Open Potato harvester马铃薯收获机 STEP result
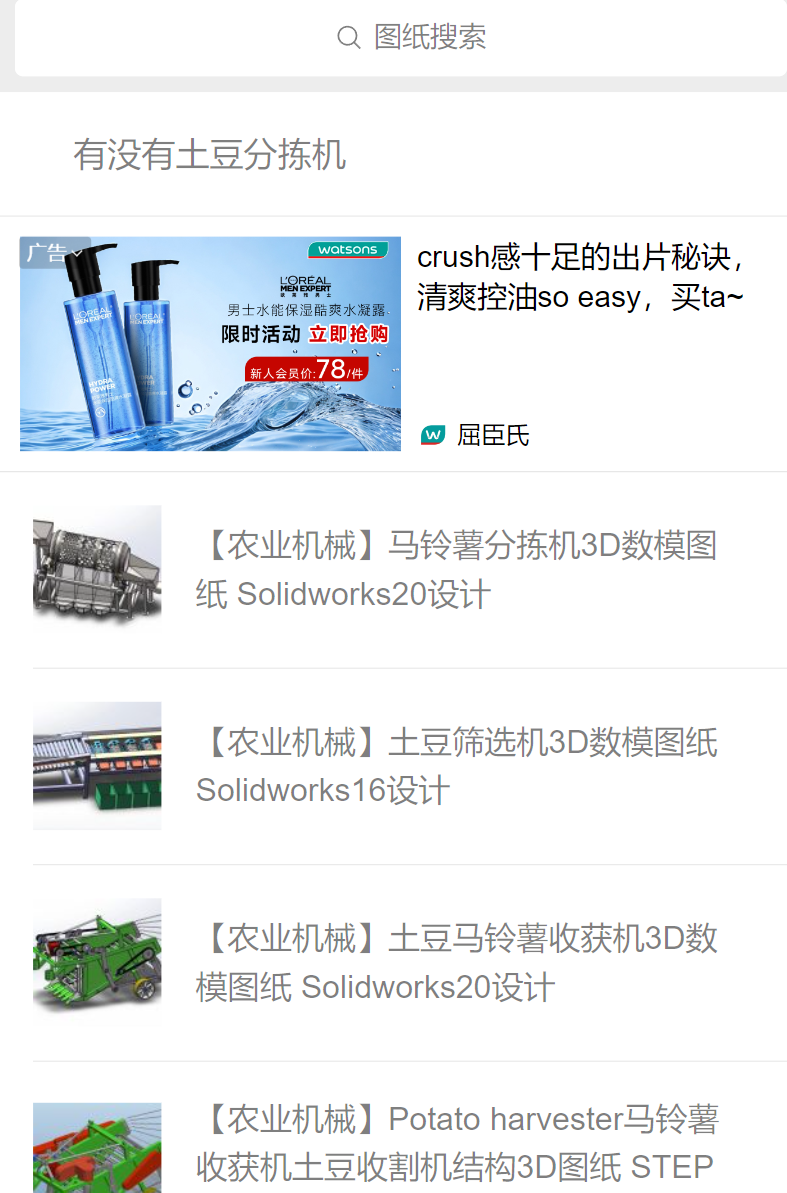The width and height of the screenshot is (787, 1193). [456, 1142]
